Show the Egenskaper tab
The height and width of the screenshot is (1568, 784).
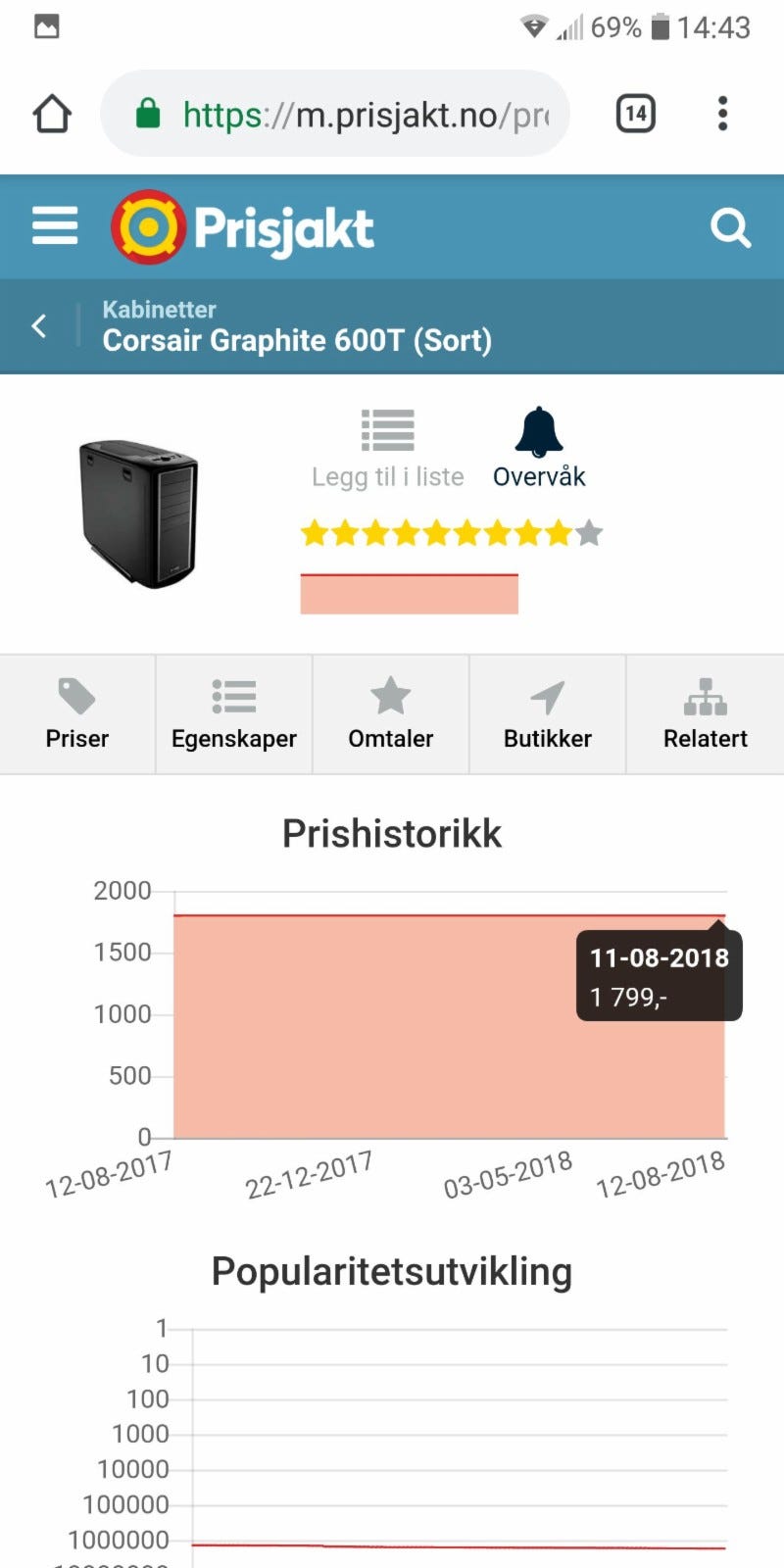pos(234,714)
